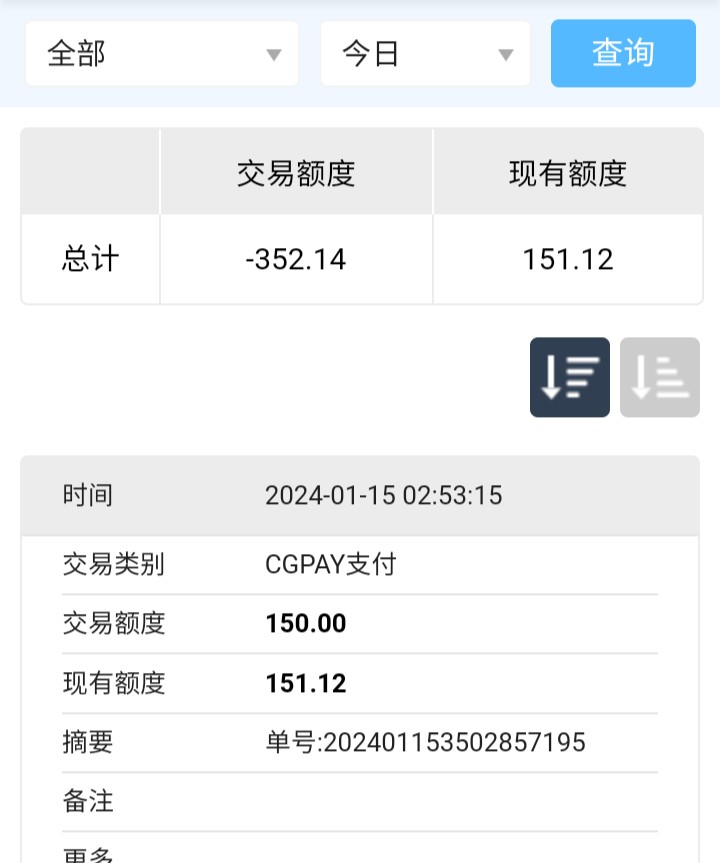Open the 全部 transaction type dropdown
The height and width of the screenshot is (863, 720).
click(161, 54)
